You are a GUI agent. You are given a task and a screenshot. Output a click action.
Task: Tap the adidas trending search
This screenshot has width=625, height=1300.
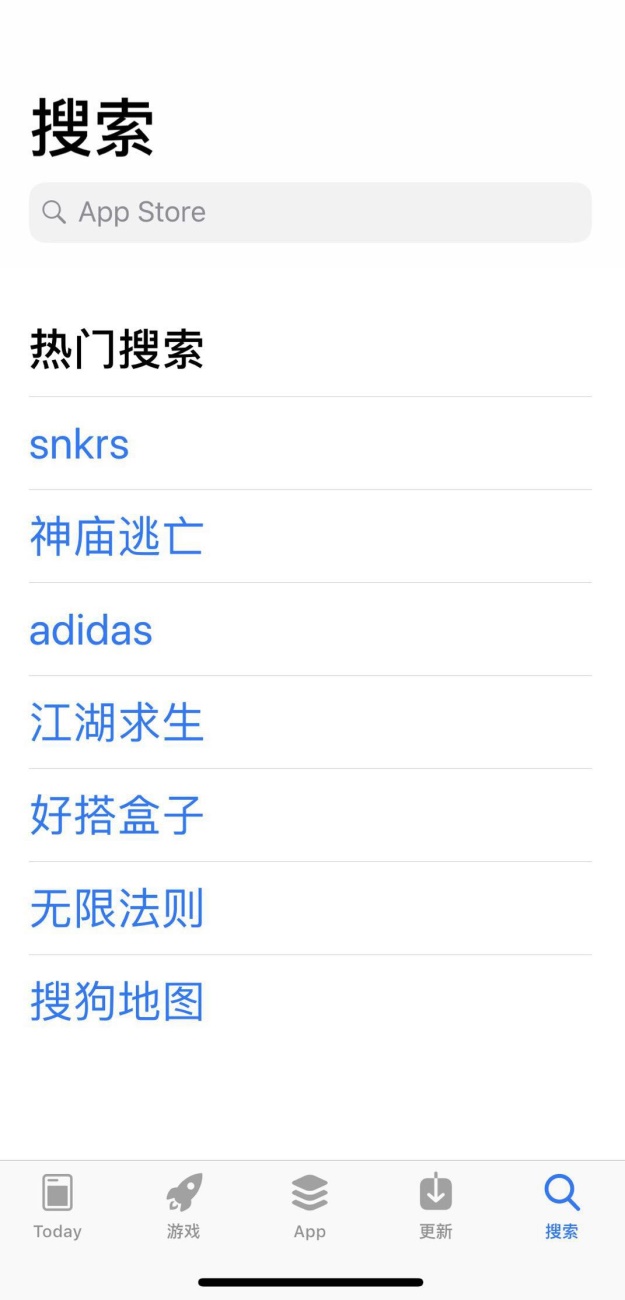click(91, 630)
